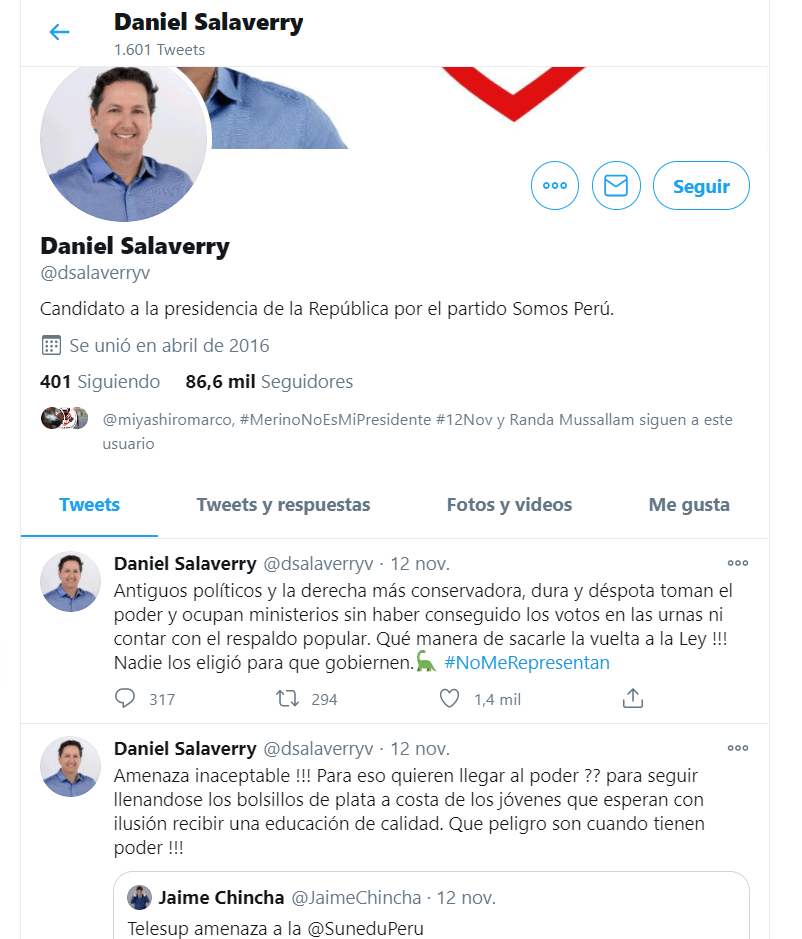Viewport: 802px width, 939px height.
Task: View the 86,6 mil Seguidores list
Action: click(269, 382)
